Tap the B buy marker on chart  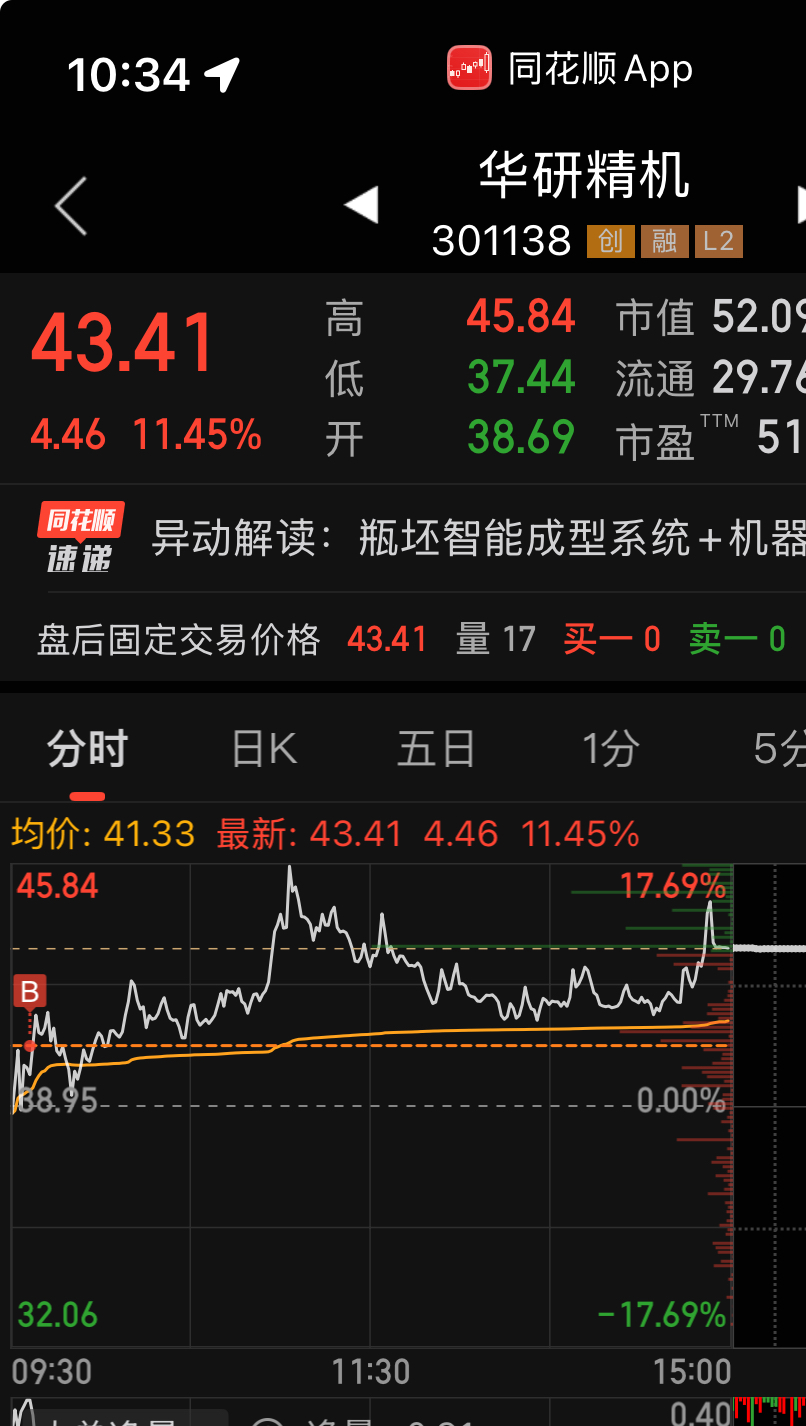[30, 992]
